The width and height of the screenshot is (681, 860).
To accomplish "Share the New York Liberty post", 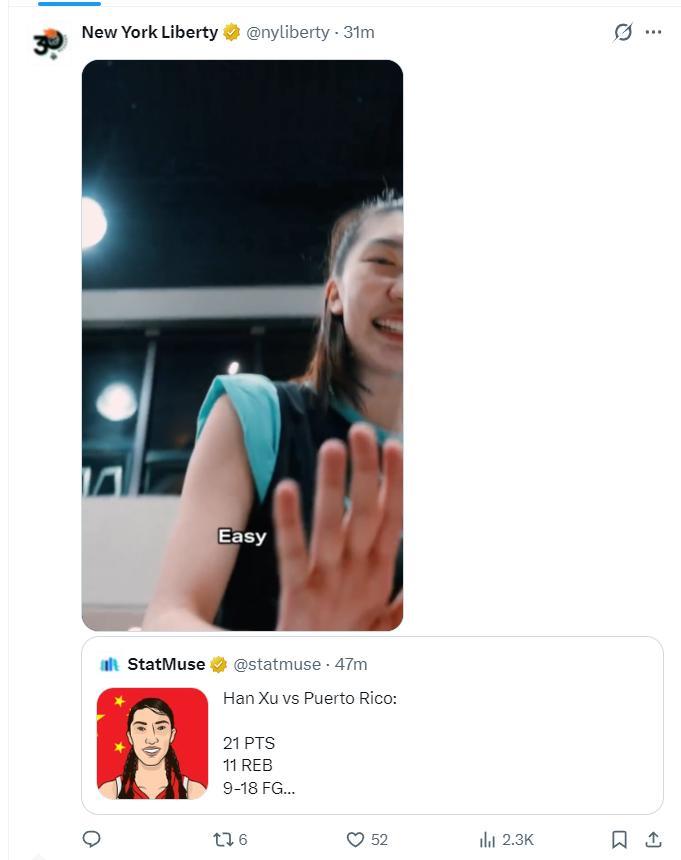I will (653, 839).
